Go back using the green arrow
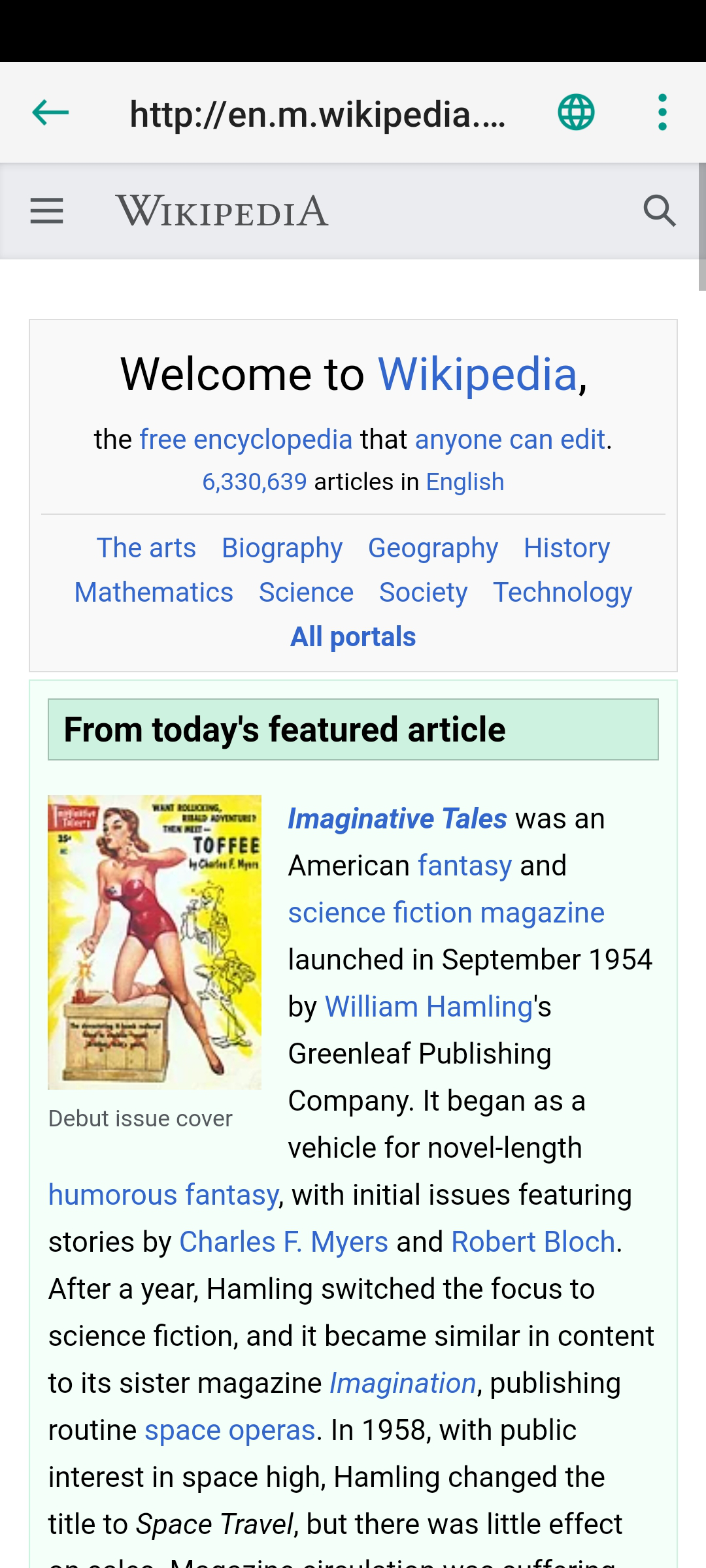706x1568 pixels. [x=50, y=112]
